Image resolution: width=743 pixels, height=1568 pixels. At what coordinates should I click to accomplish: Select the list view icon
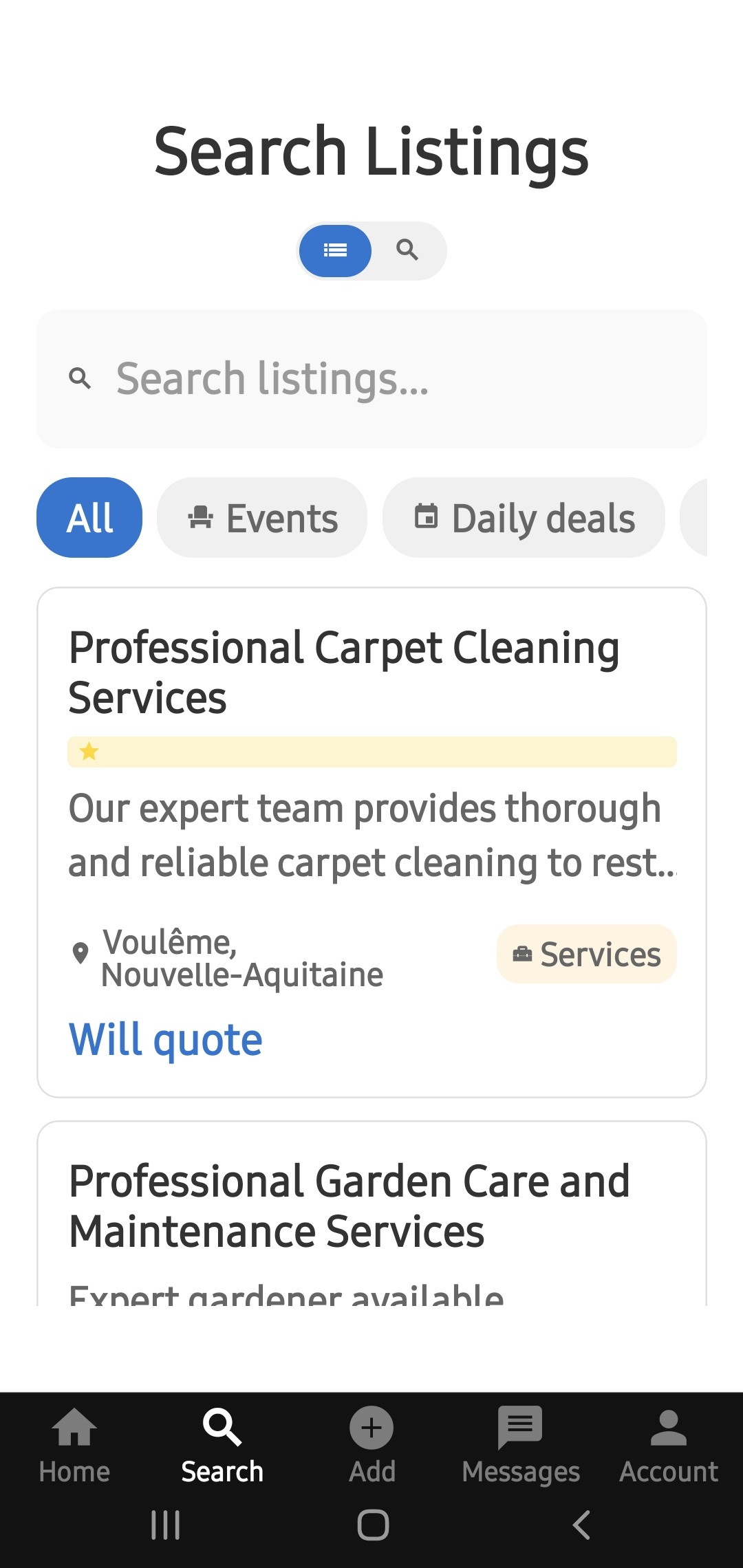pos(334,251)
